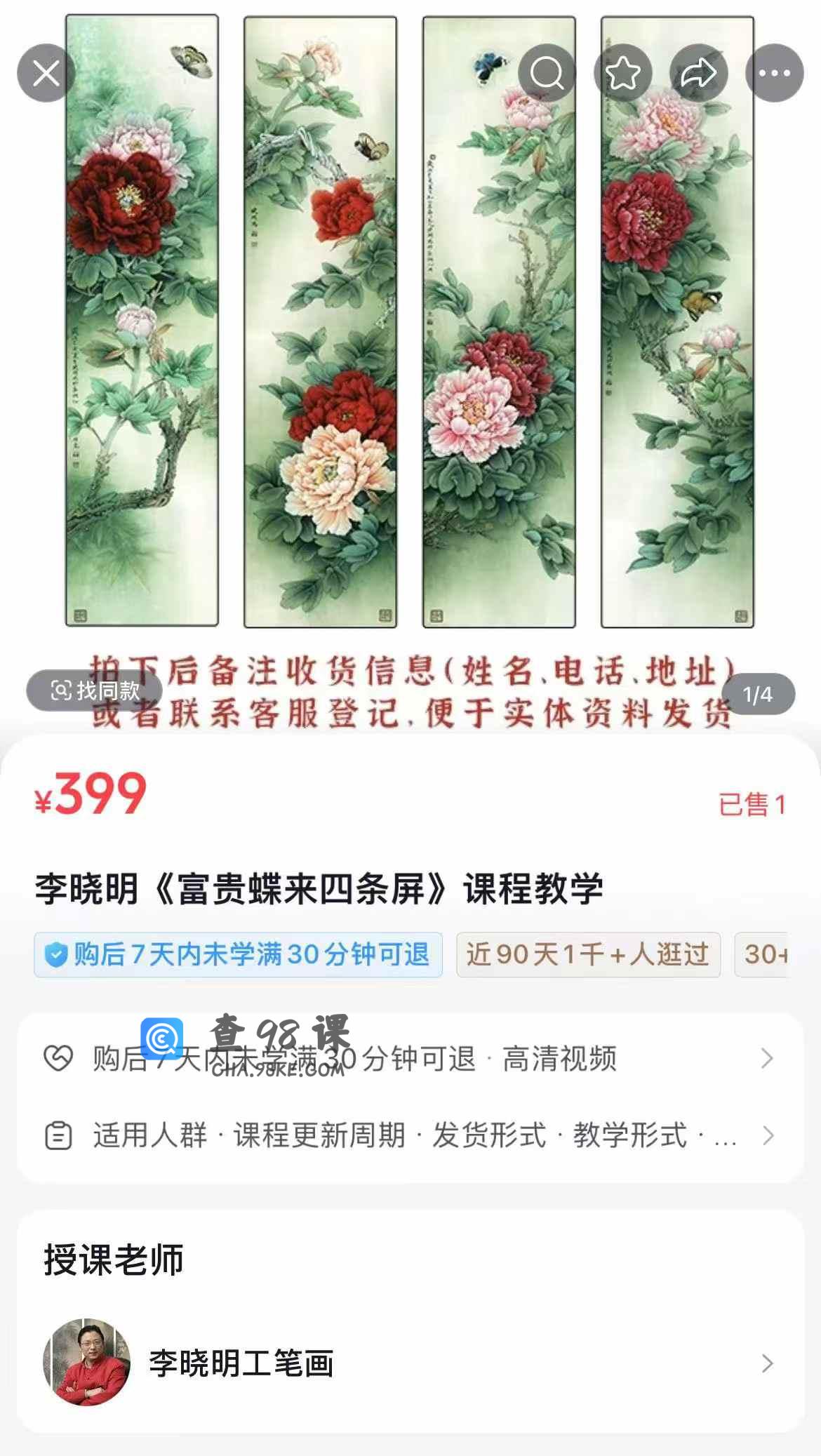Tap 找同款 to find similar items

[x=95, y=691]
